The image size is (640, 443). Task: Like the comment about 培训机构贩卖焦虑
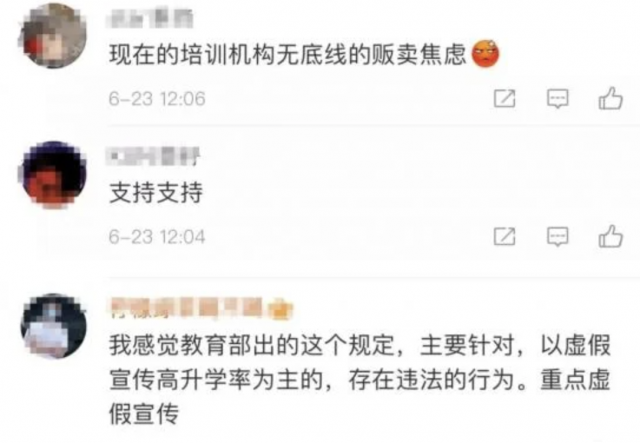610,98
